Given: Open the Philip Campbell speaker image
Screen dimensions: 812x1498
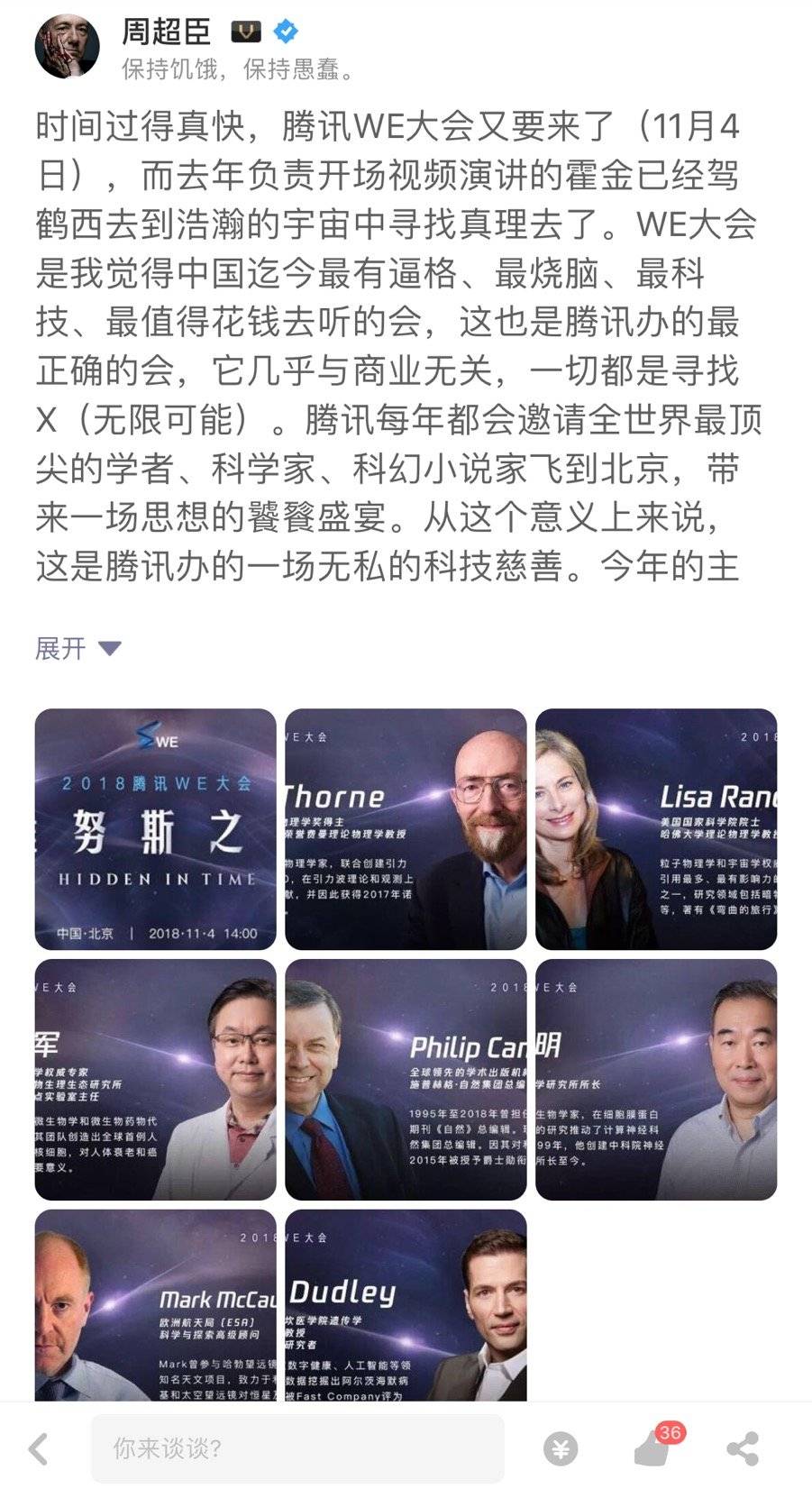Looking at the screenshot, I should pos(406,1079).
